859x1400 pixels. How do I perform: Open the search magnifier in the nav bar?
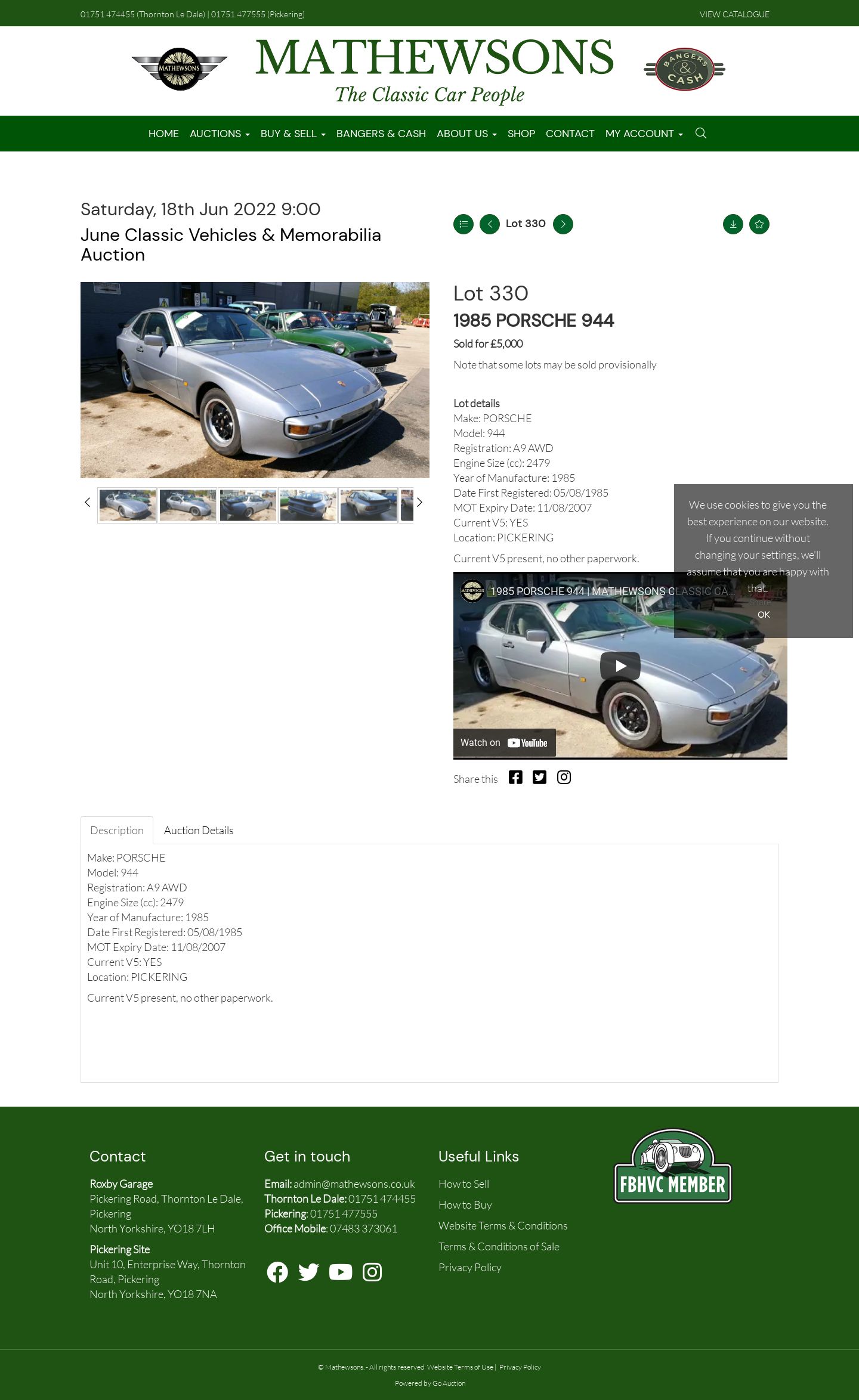(x=701, y=133)
